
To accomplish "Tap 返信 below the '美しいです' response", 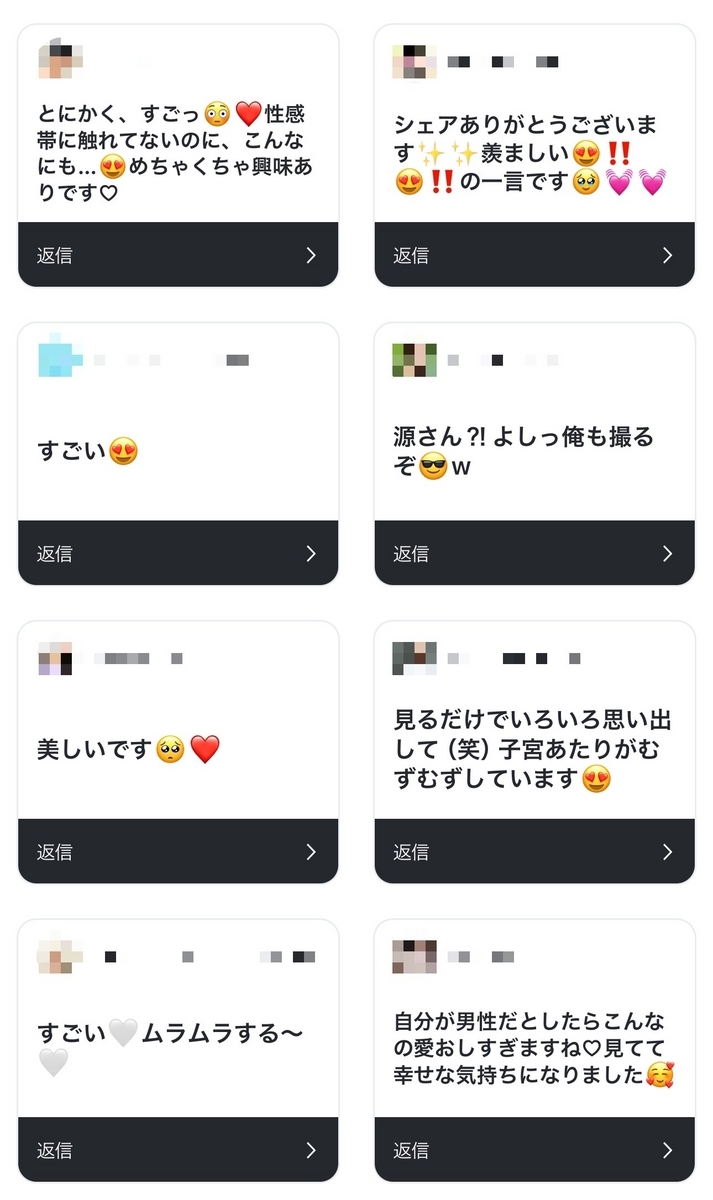I will point(178,852).
